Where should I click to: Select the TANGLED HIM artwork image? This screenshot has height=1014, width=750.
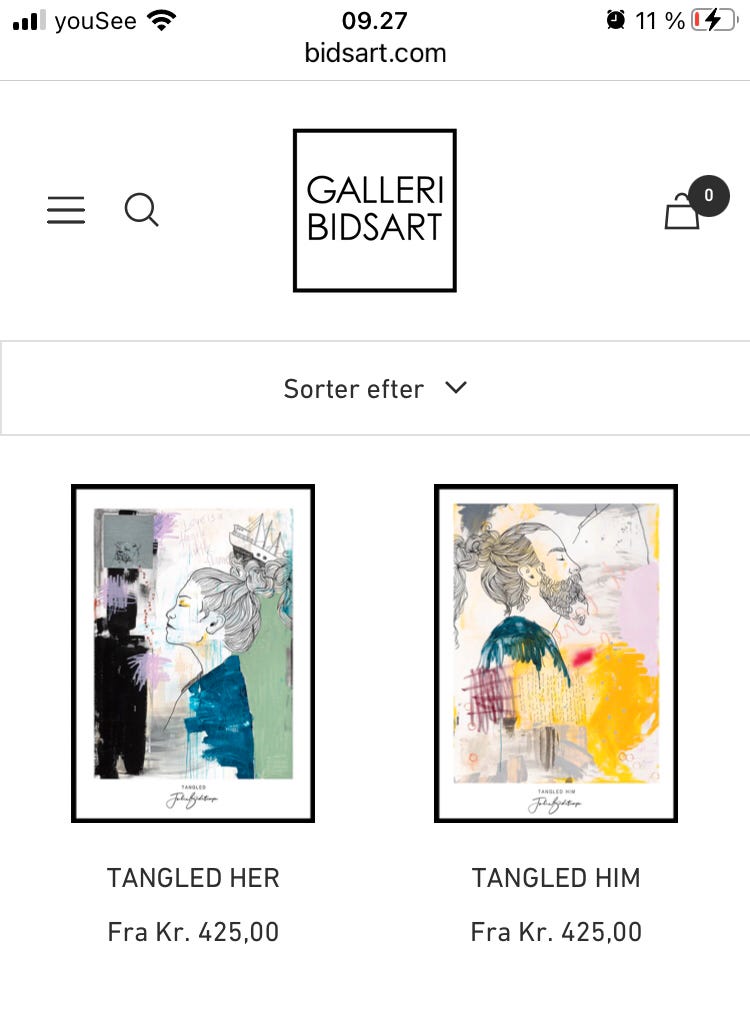pos(555,653)
